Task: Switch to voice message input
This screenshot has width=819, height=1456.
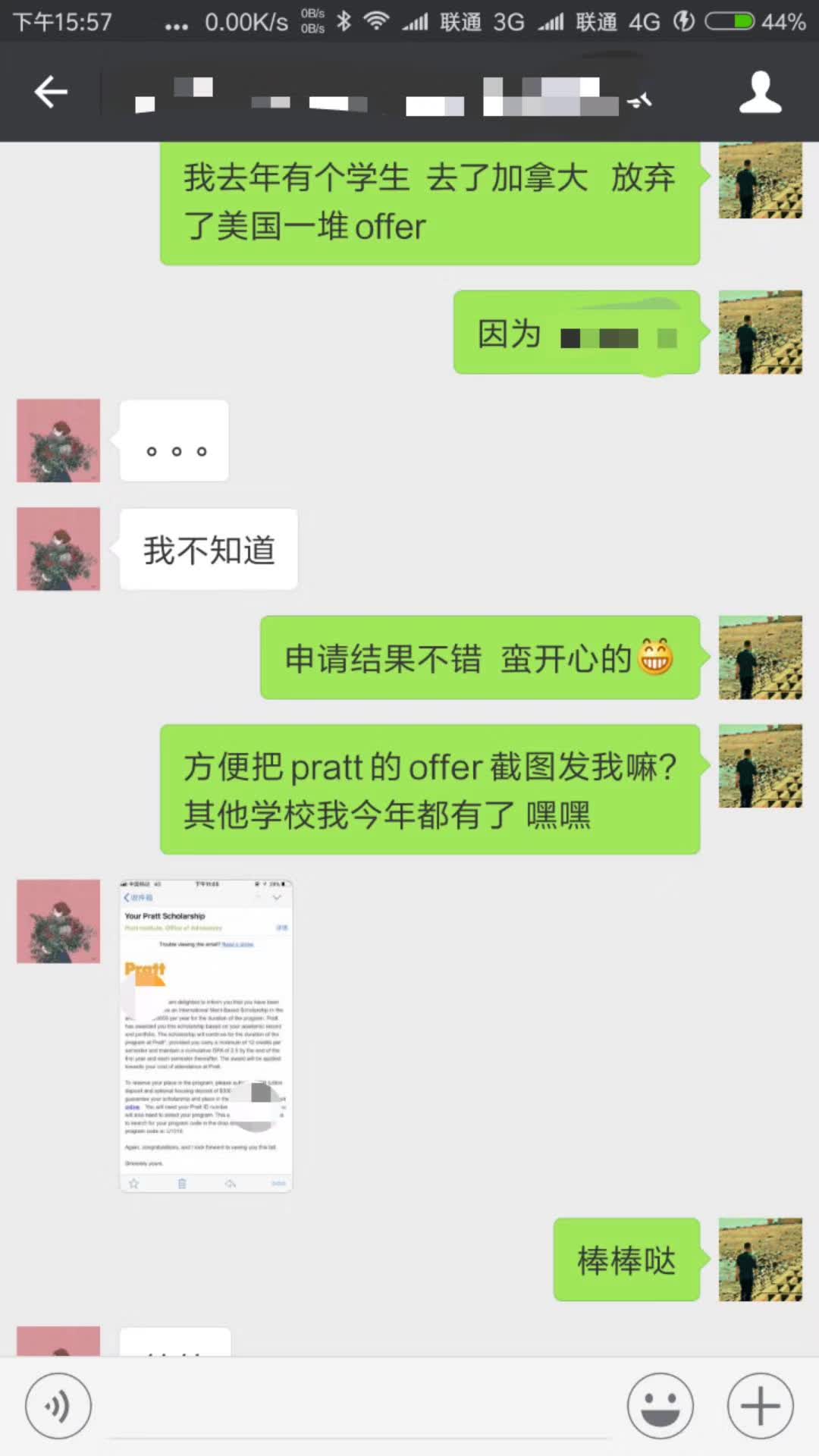Action: (58, 1405)
